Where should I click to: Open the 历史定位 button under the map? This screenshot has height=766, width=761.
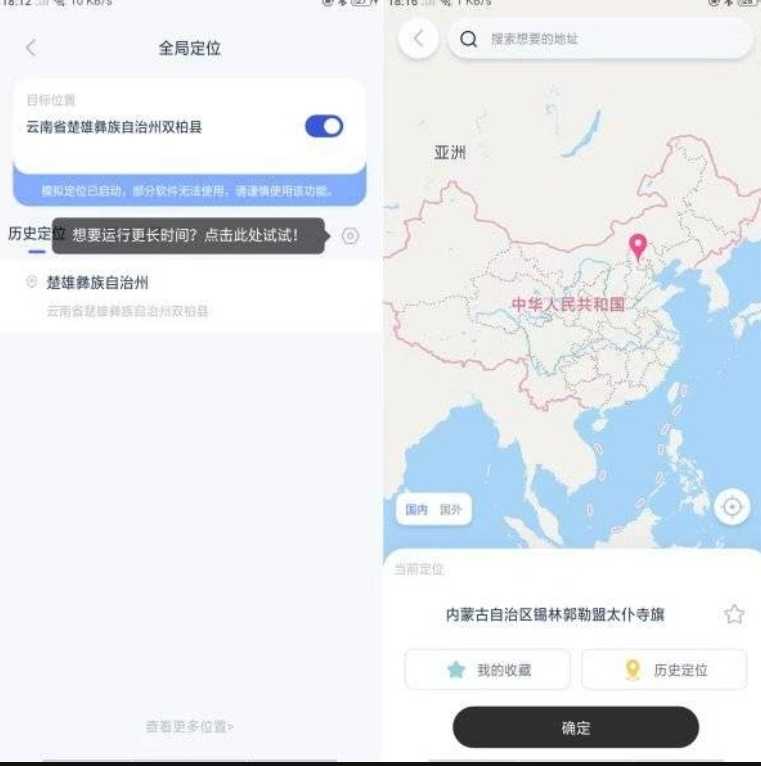point(664,670)
